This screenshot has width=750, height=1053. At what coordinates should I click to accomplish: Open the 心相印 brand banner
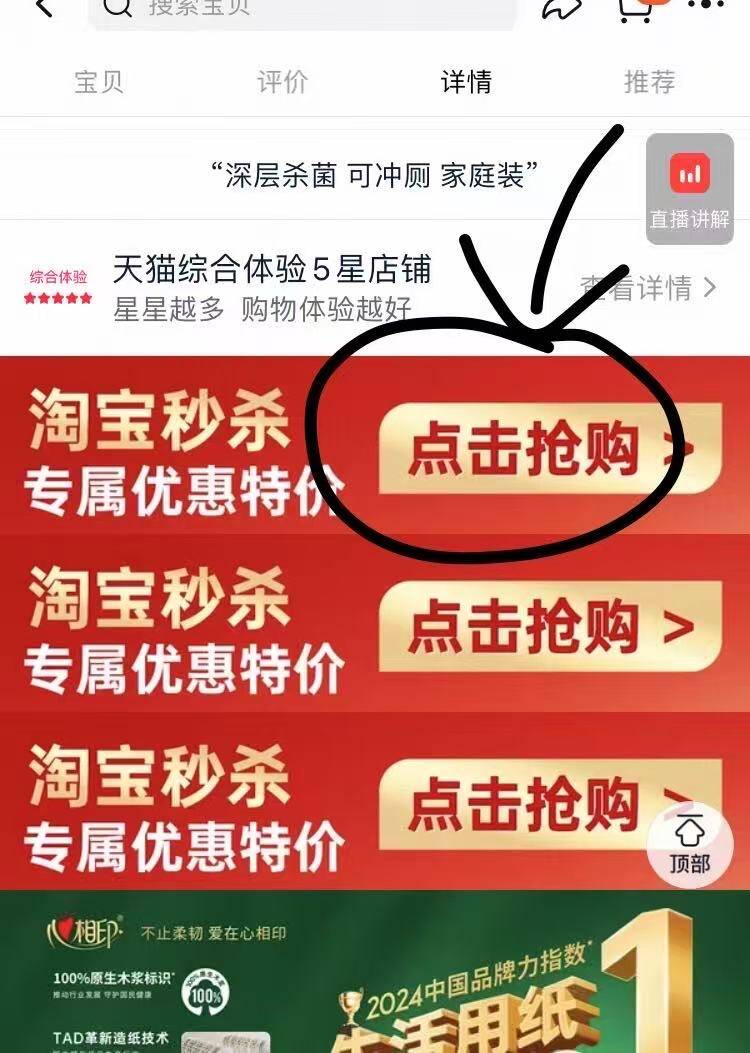tap(375, 970)
